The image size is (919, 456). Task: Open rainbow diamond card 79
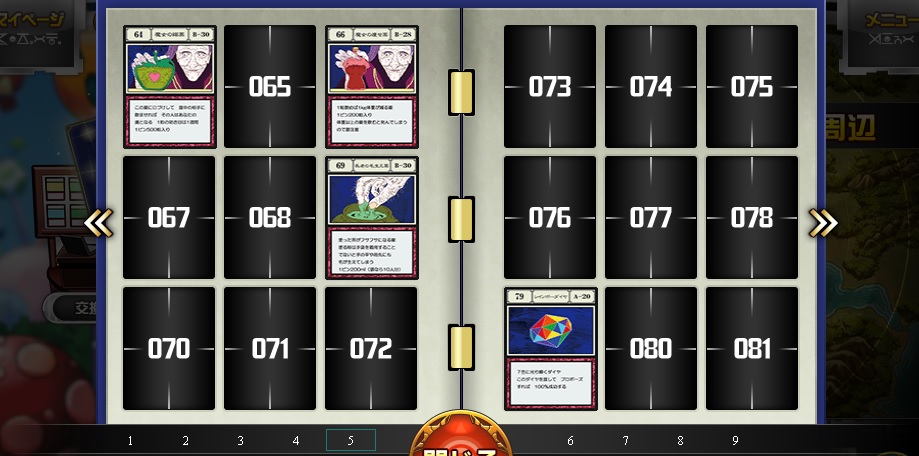tap(549, 348)
